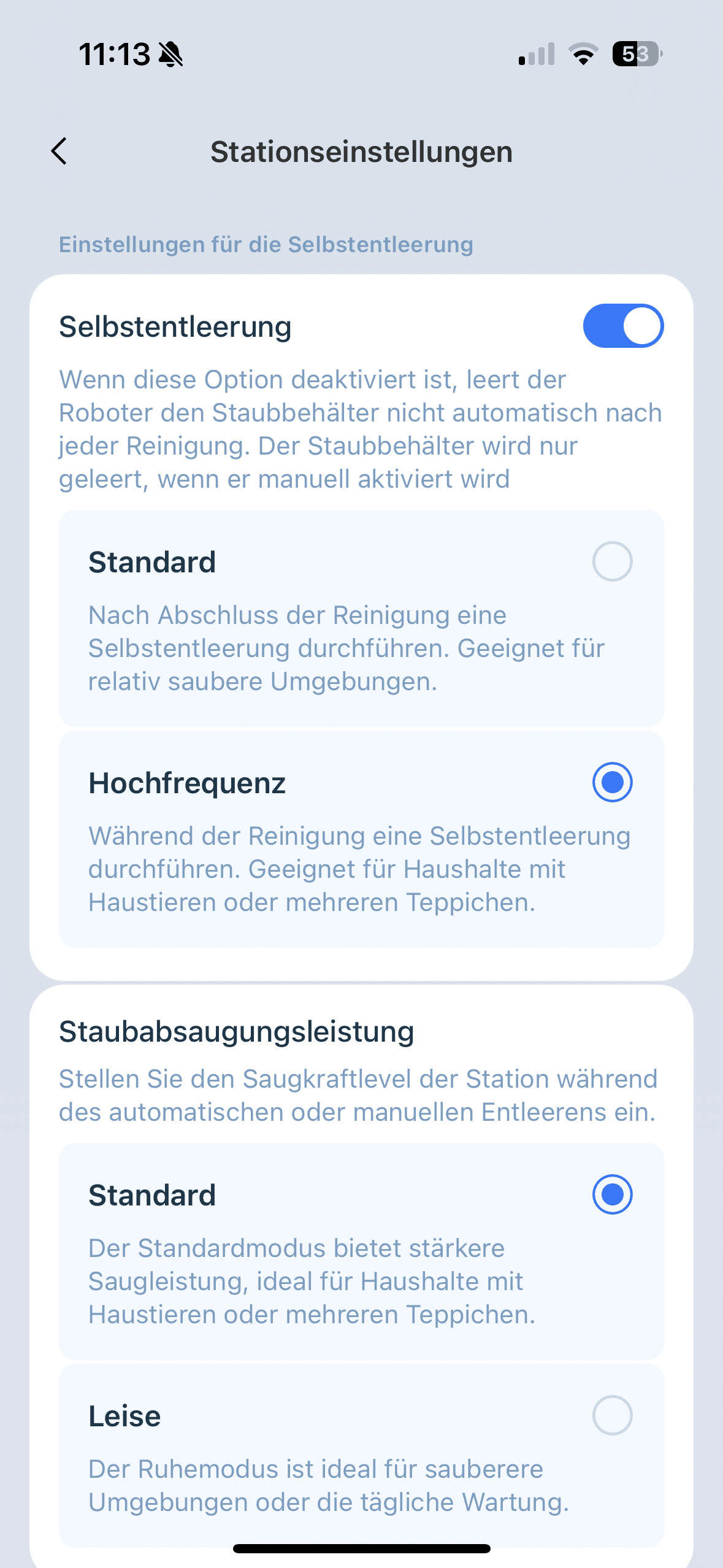This screenshot has width=723, height=1568.
Task: Go back from Stationseinstellungen
Action: 59,152
